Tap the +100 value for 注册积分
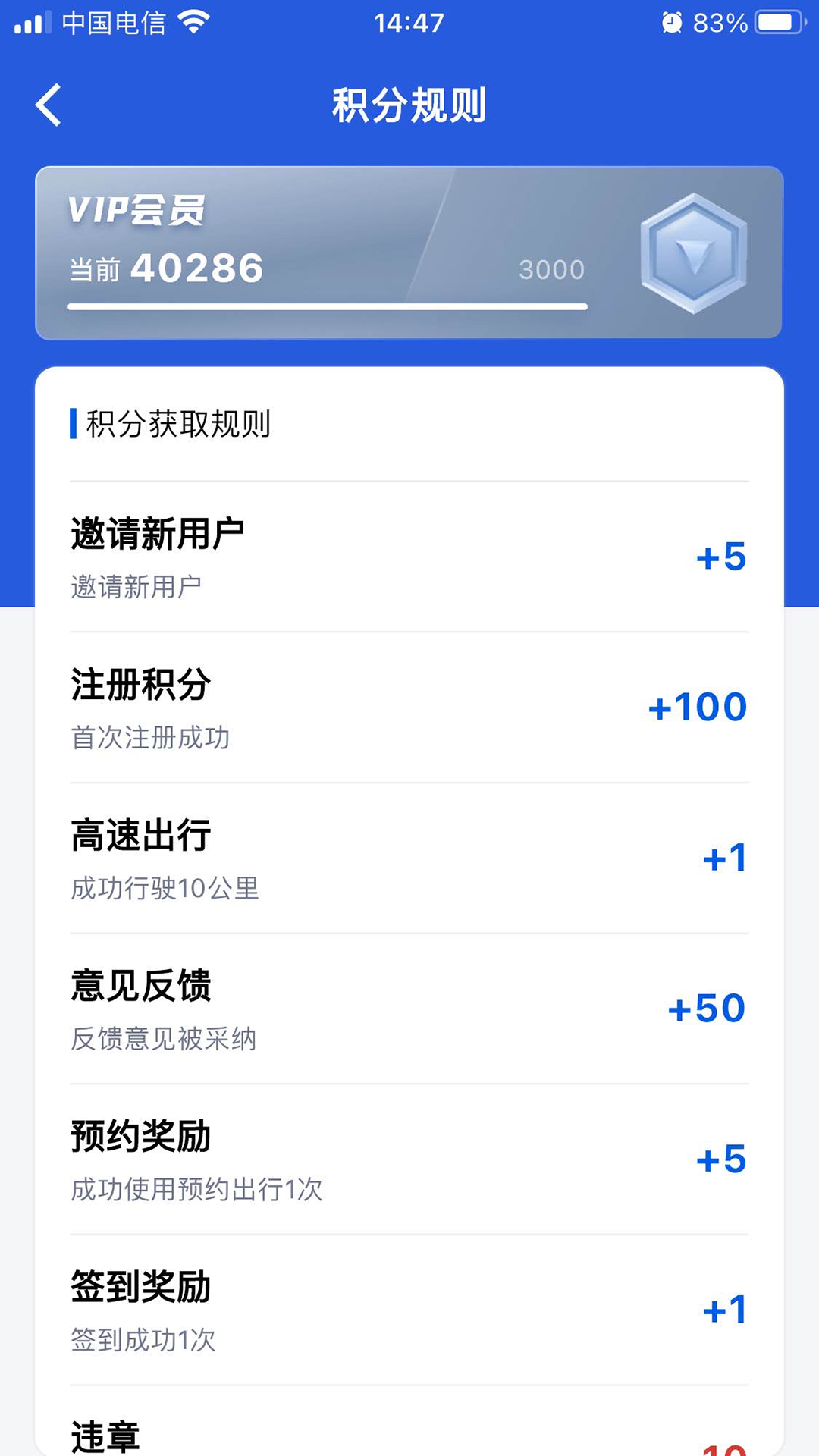Viewport: 819px width, 1456px height. 698,707
